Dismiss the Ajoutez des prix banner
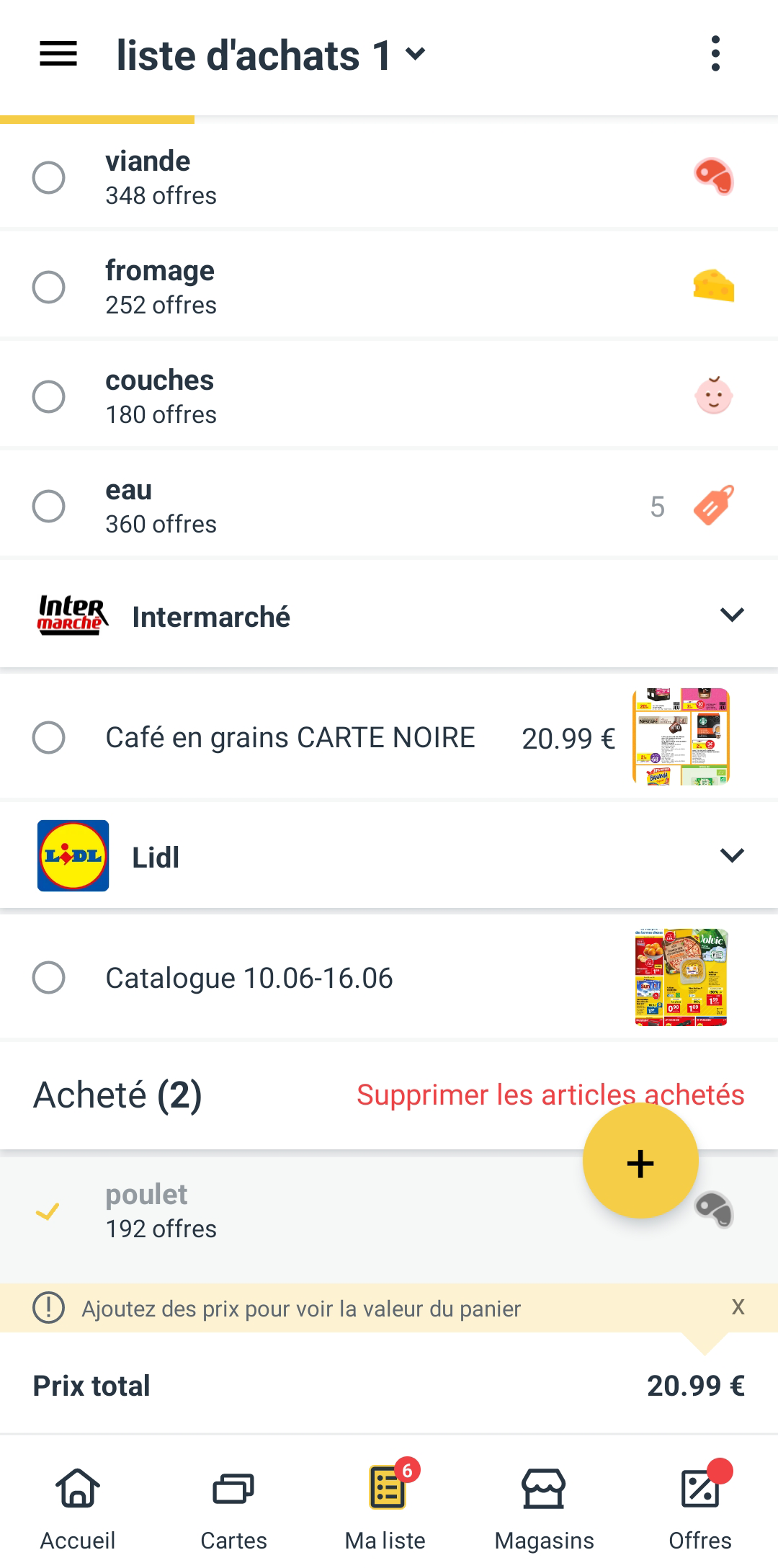The height and width of the screenshot is (1568, 778). pos(738,1307)
